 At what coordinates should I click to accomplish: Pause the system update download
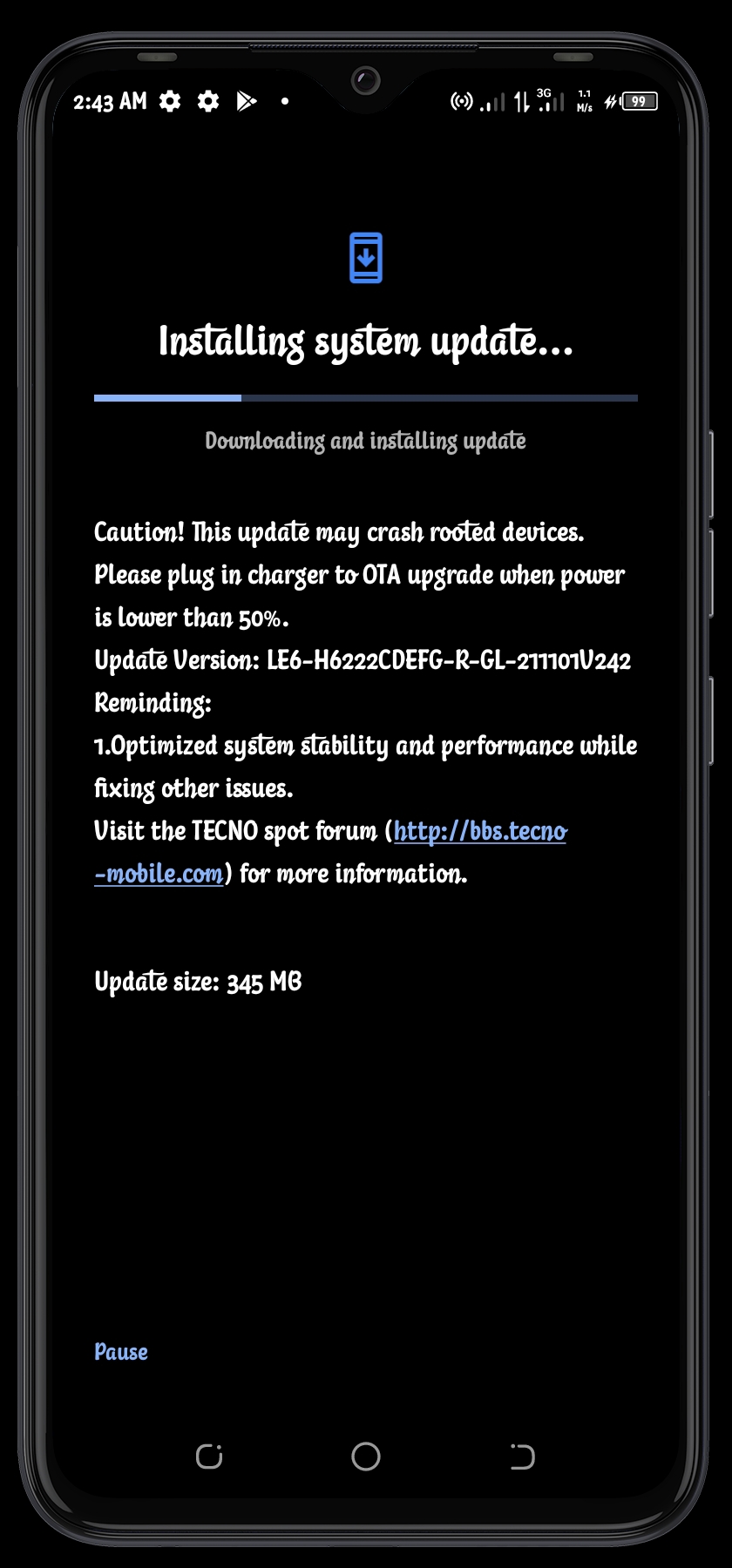(121, 1351)
